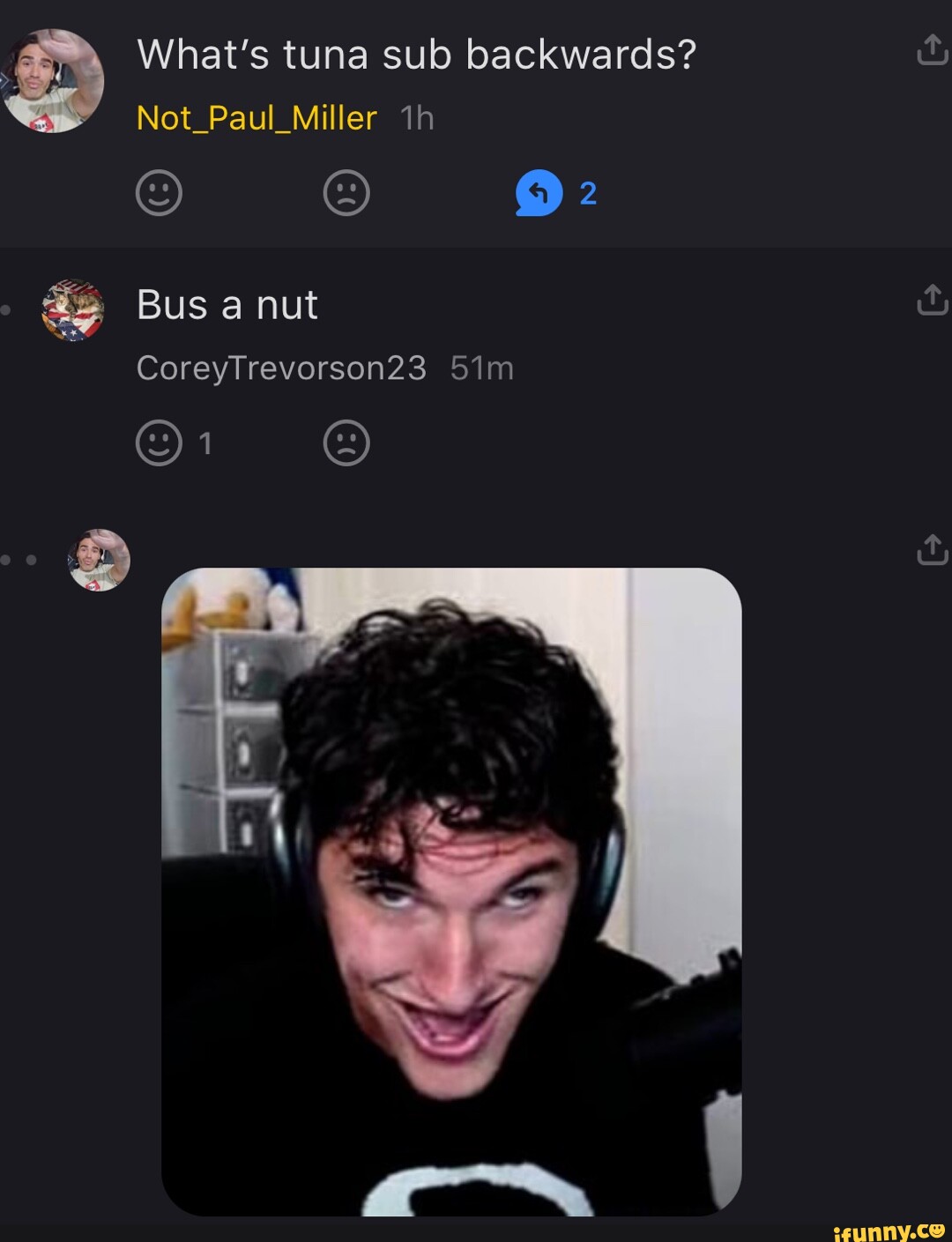Open CoreyTrevorson23's profile via cat avatar
952x1242 pixels.
[x=72, y=310]
